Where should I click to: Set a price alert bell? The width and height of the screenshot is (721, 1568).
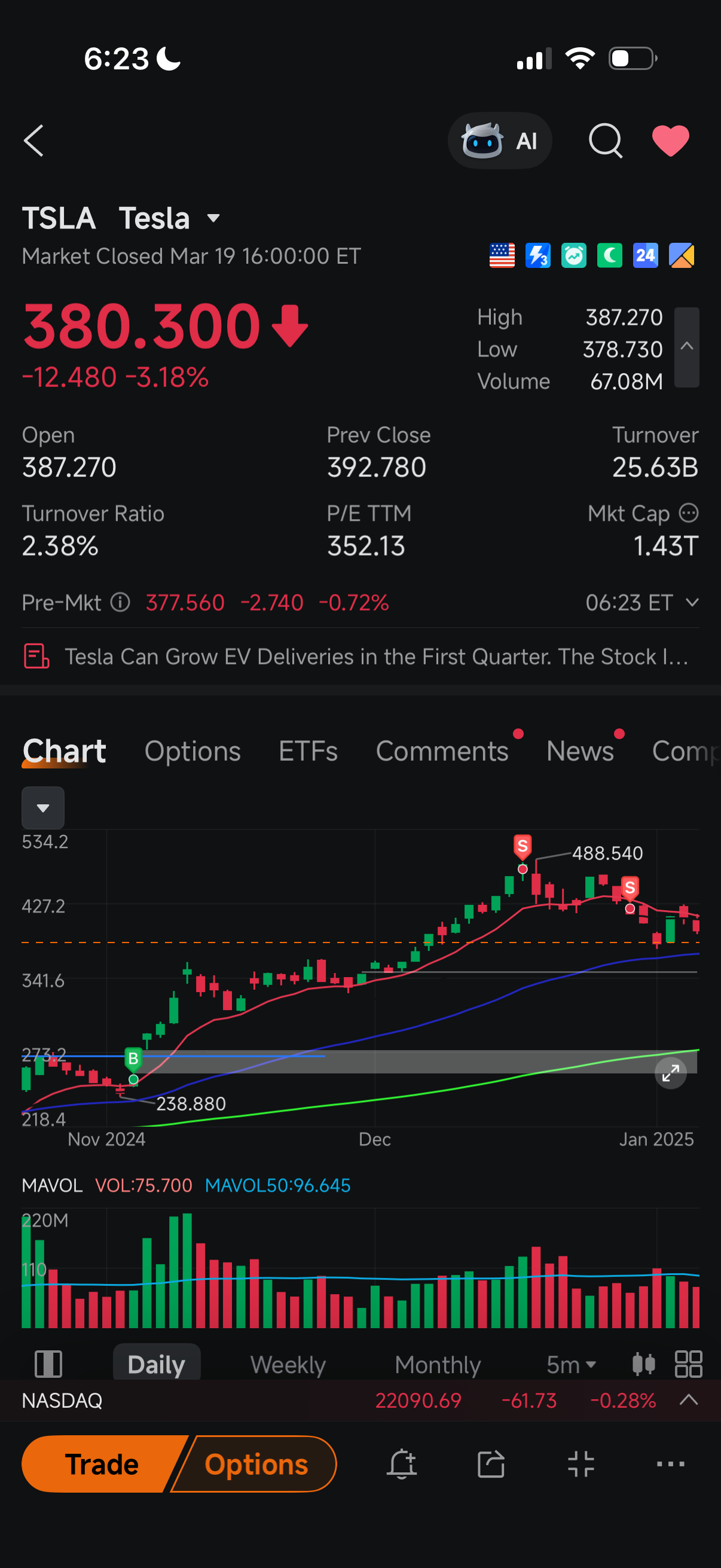(402, 1464)
